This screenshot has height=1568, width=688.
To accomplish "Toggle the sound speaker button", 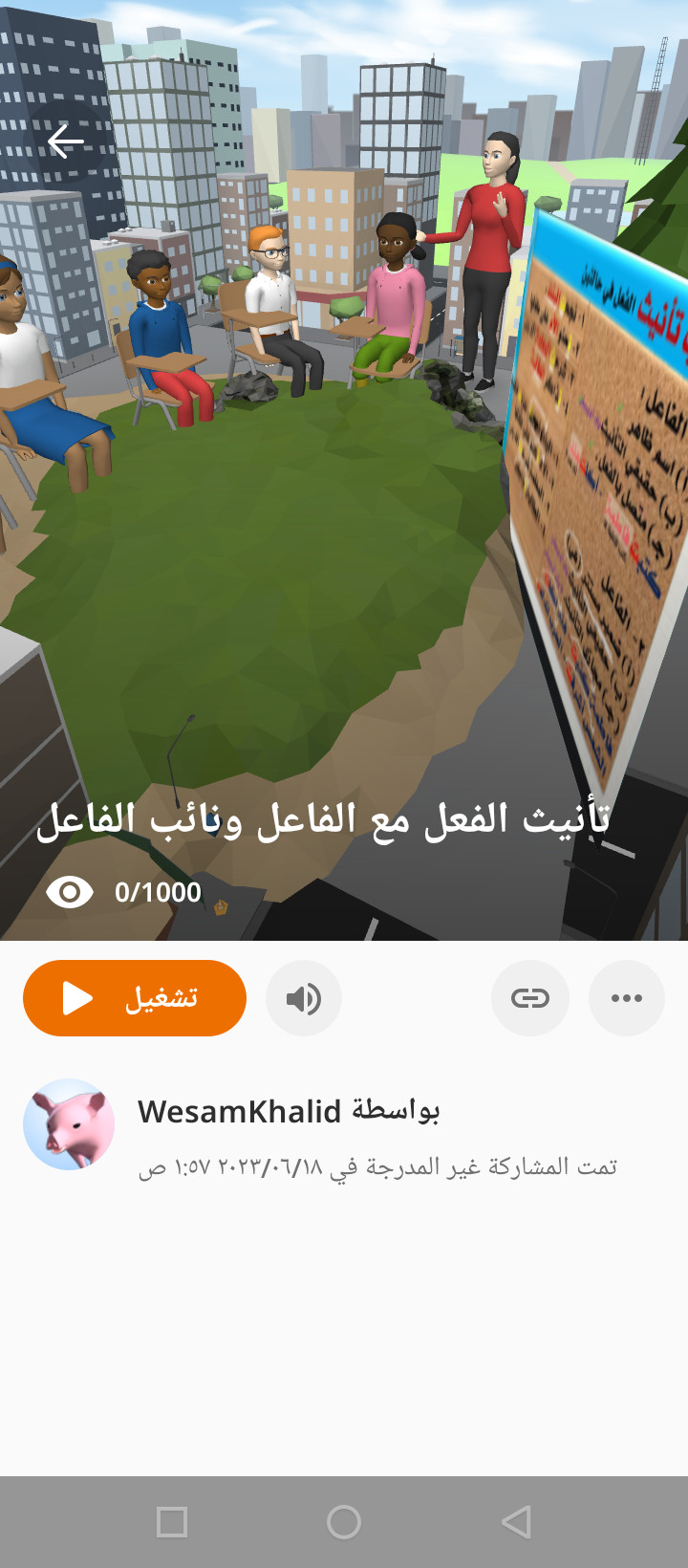I will point(304,998).
